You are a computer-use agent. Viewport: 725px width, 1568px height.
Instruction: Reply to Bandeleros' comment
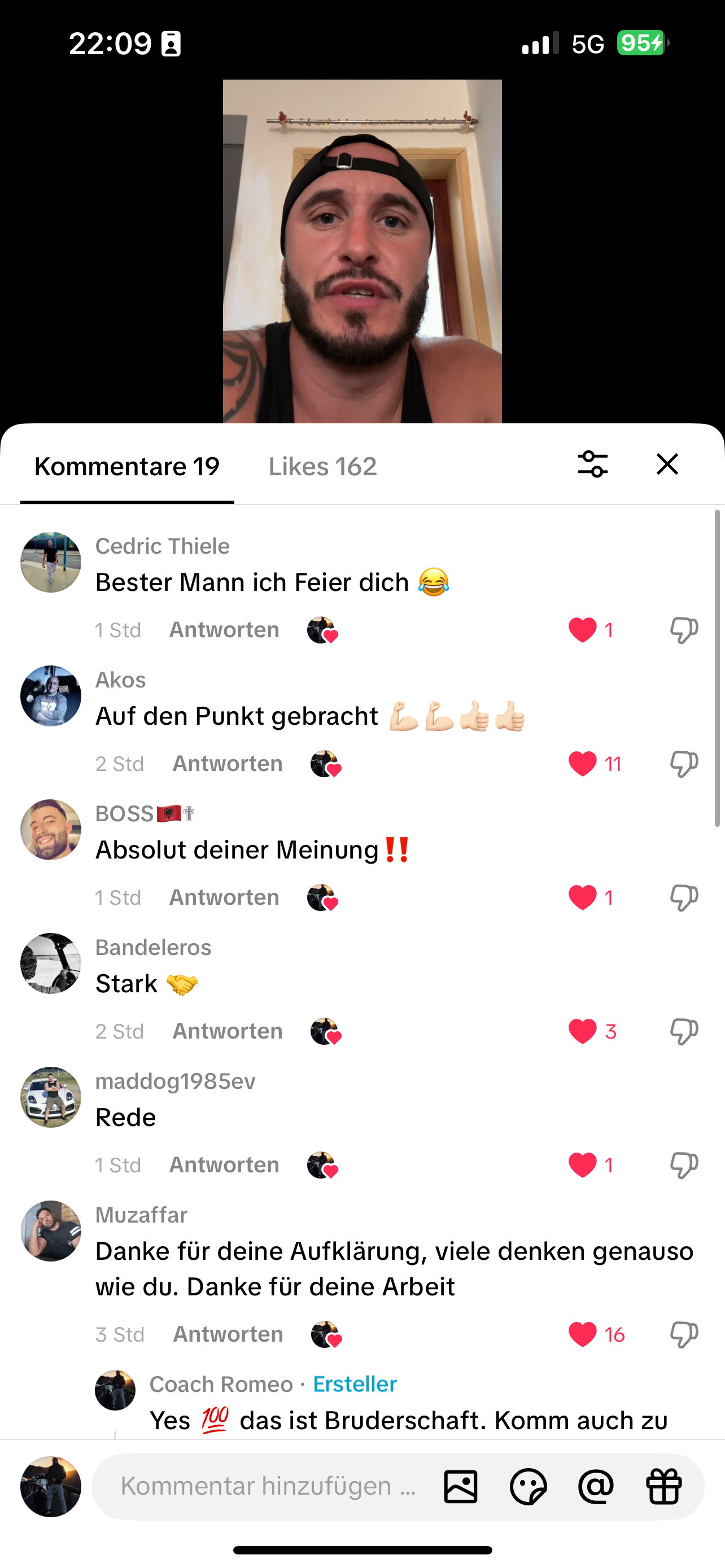coord(228,1031)
